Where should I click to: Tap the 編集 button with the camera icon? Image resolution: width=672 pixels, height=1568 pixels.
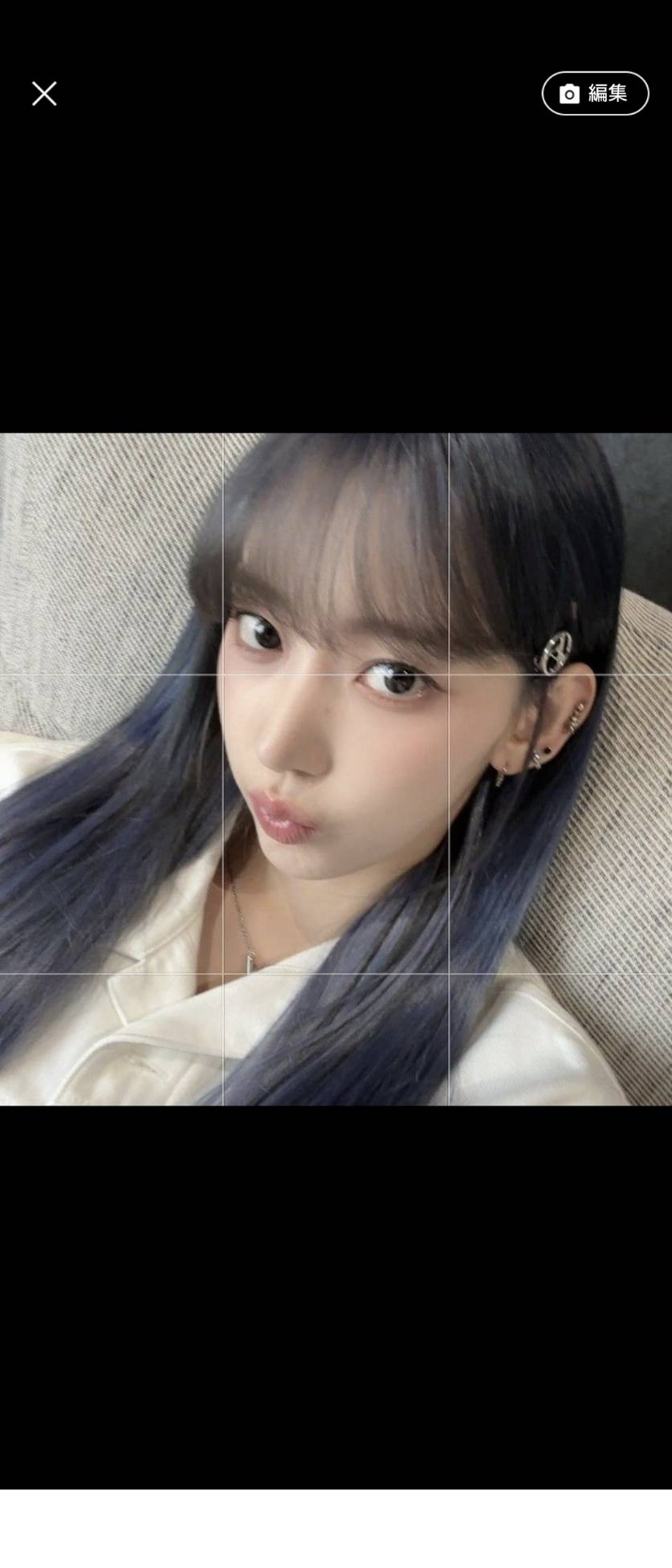point(595,93)
